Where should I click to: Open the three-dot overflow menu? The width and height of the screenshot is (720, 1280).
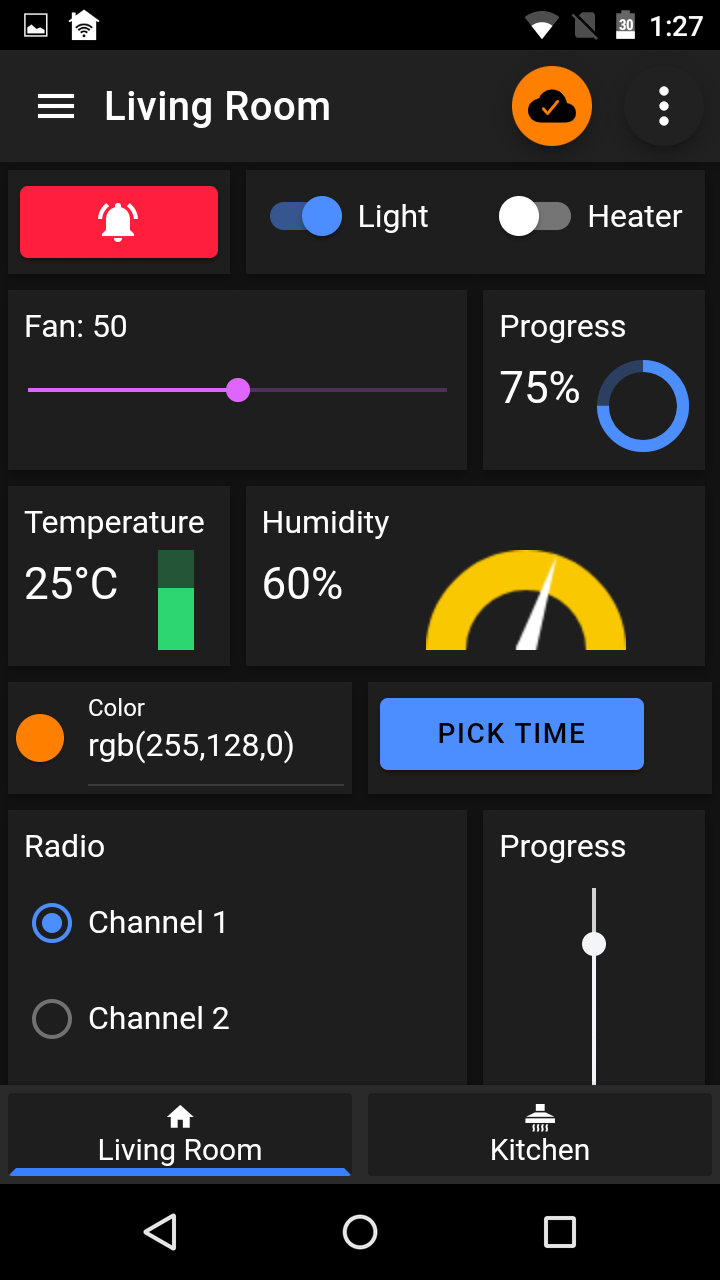click(x=663, y=106)
